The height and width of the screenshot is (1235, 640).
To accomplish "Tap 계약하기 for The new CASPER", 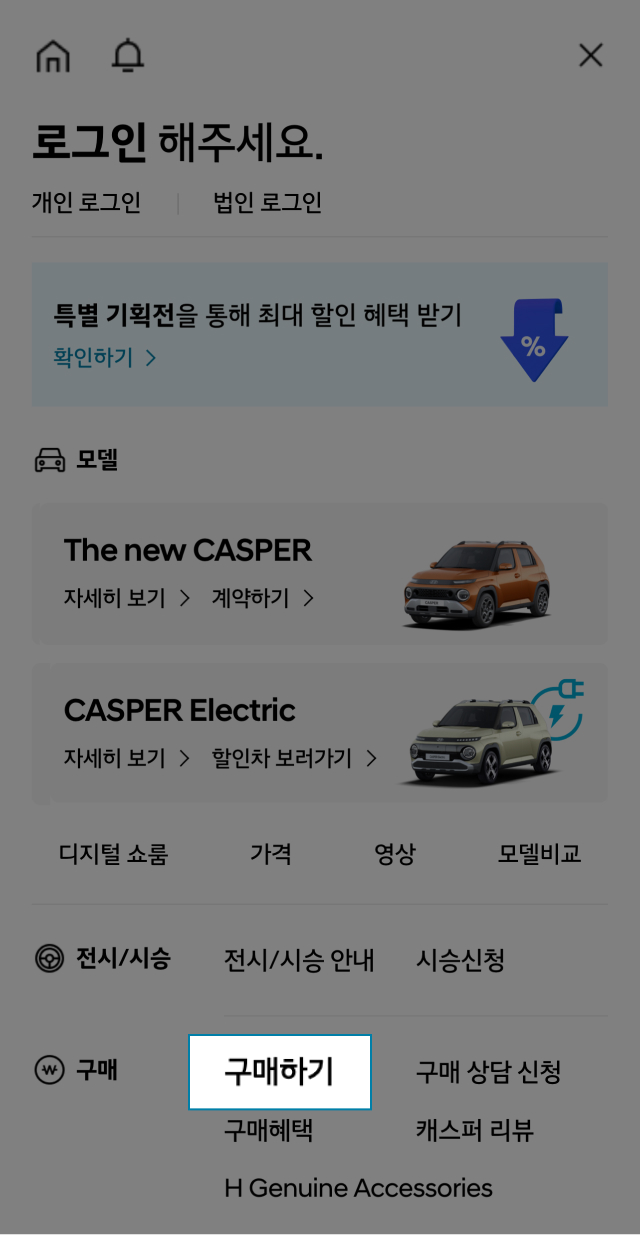I will pos(263,598).
